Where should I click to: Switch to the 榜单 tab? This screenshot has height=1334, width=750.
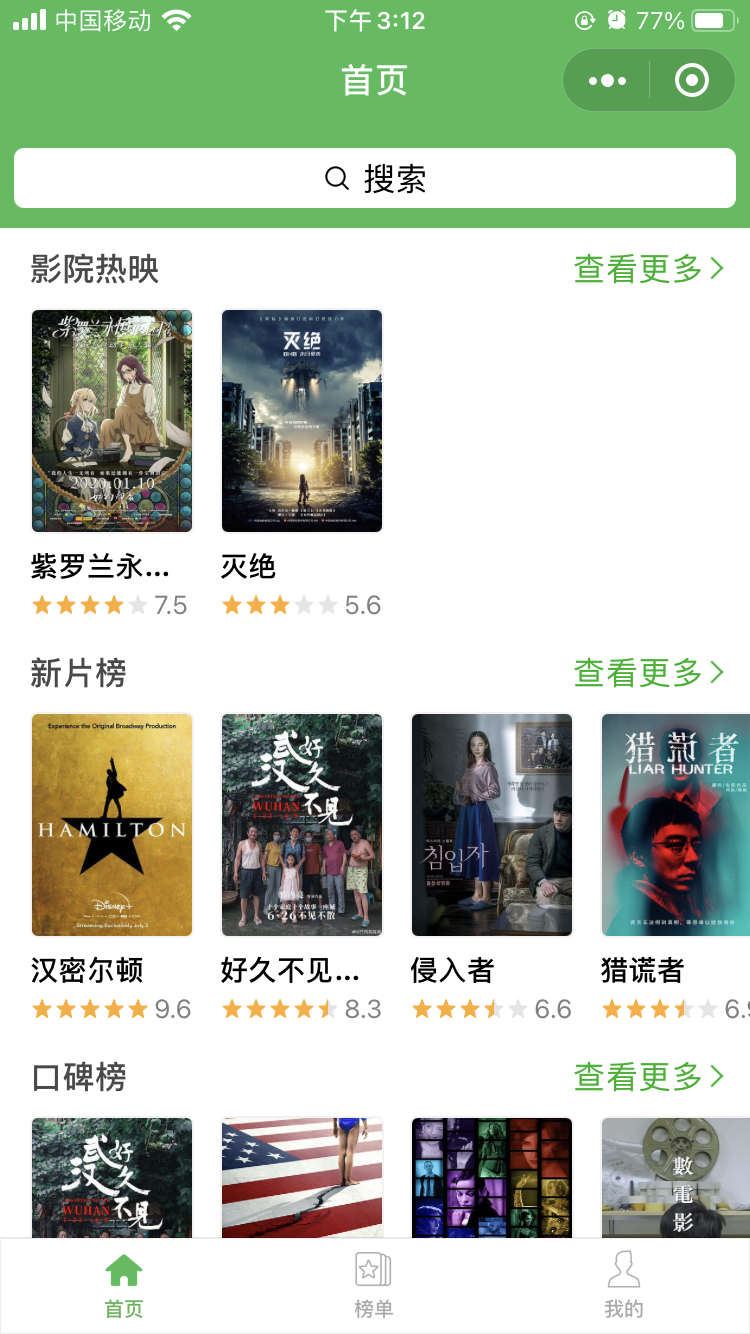pyautogui.click(x=374, y=1286)
